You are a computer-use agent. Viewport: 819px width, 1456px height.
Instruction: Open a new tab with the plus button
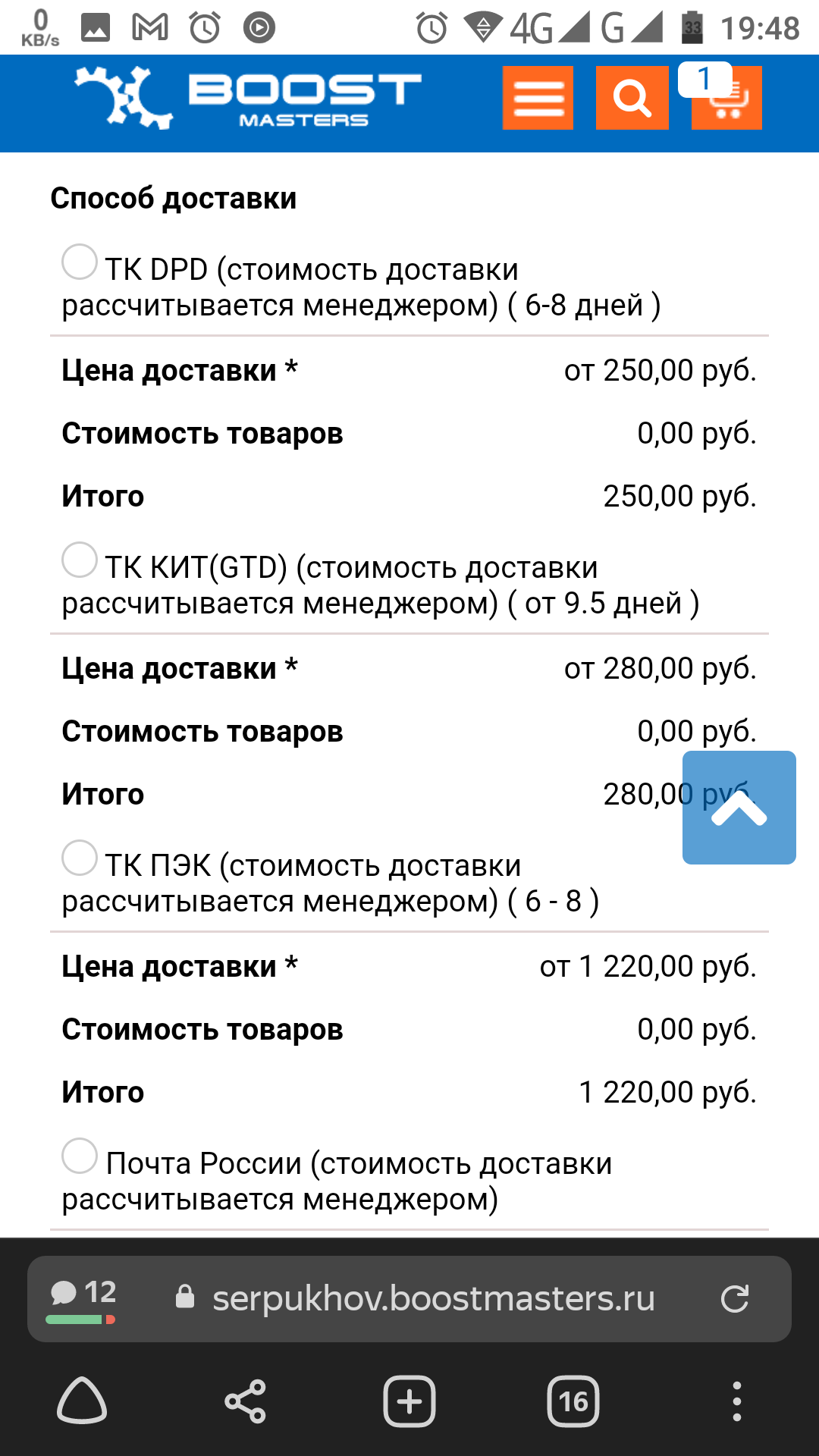point(409,1401)
